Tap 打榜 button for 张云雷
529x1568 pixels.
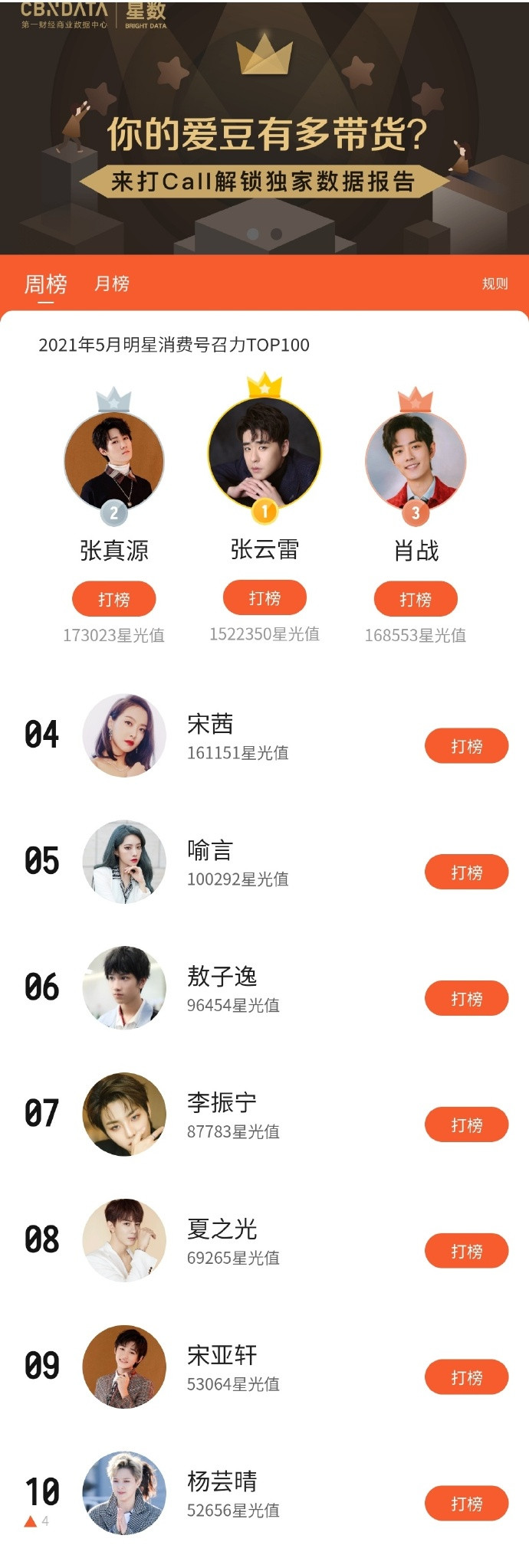click(264, 597)
